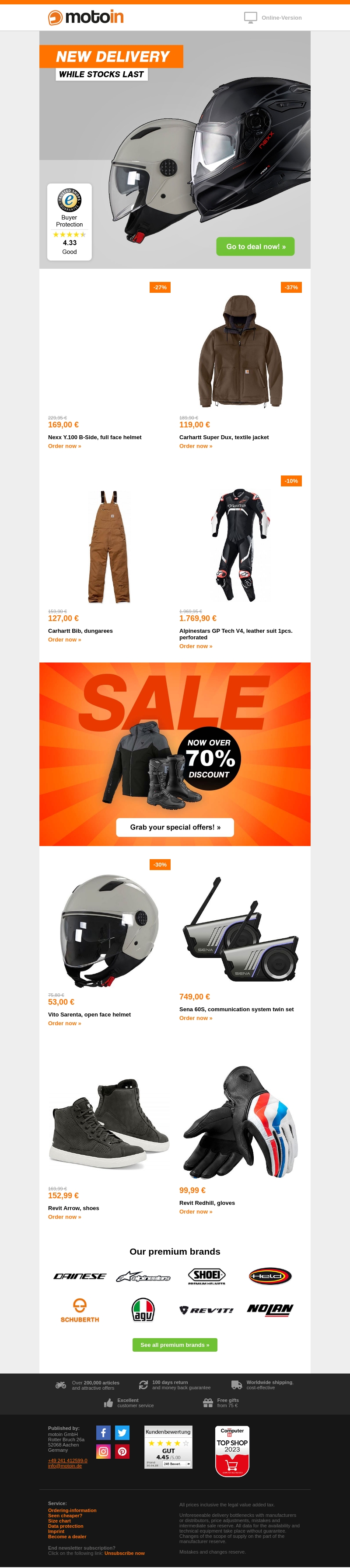Tap the Go to deal now button
The width and height of the screenshot is (350, 1568).
pyautogui.click(x=255, y=246)
